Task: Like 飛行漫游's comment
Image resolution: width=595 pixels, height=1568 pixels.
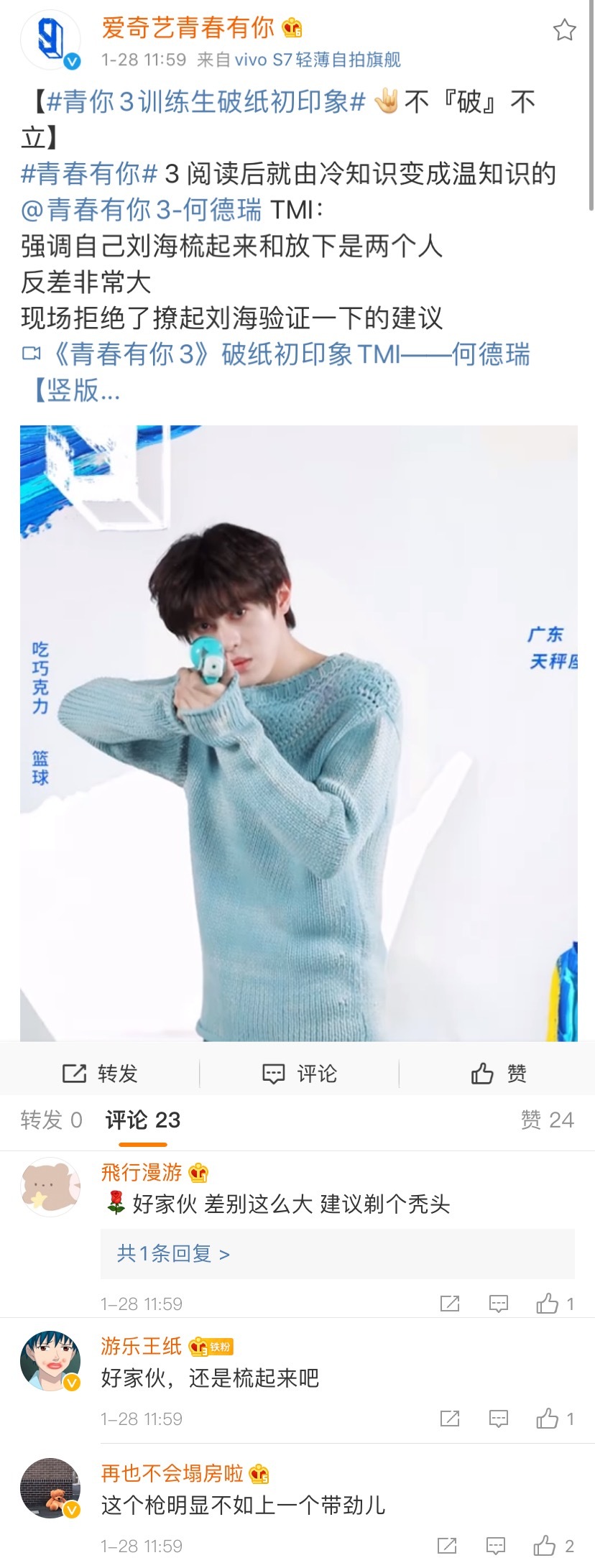Action: coord(554,1304)
